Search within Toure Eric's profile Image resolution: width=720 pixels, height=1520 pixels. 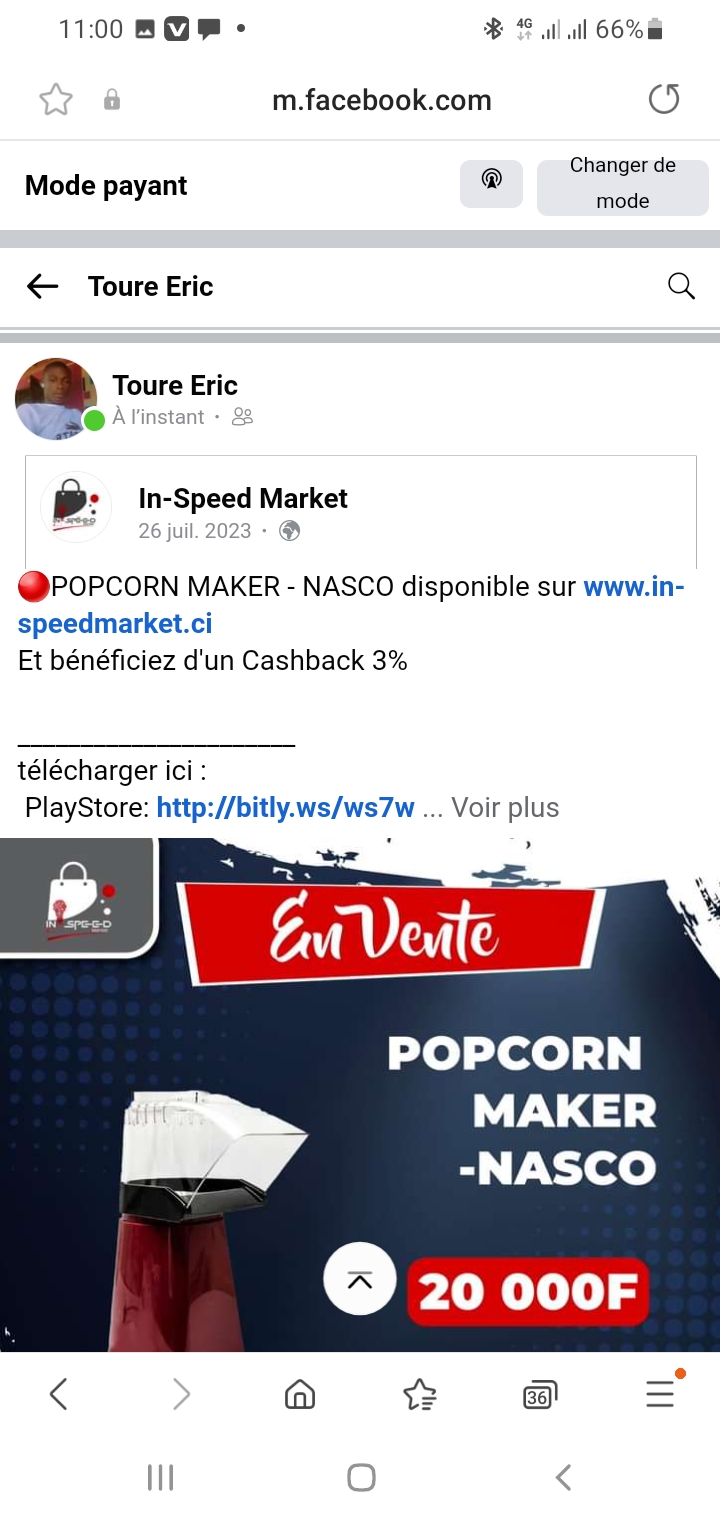point(681,286)
